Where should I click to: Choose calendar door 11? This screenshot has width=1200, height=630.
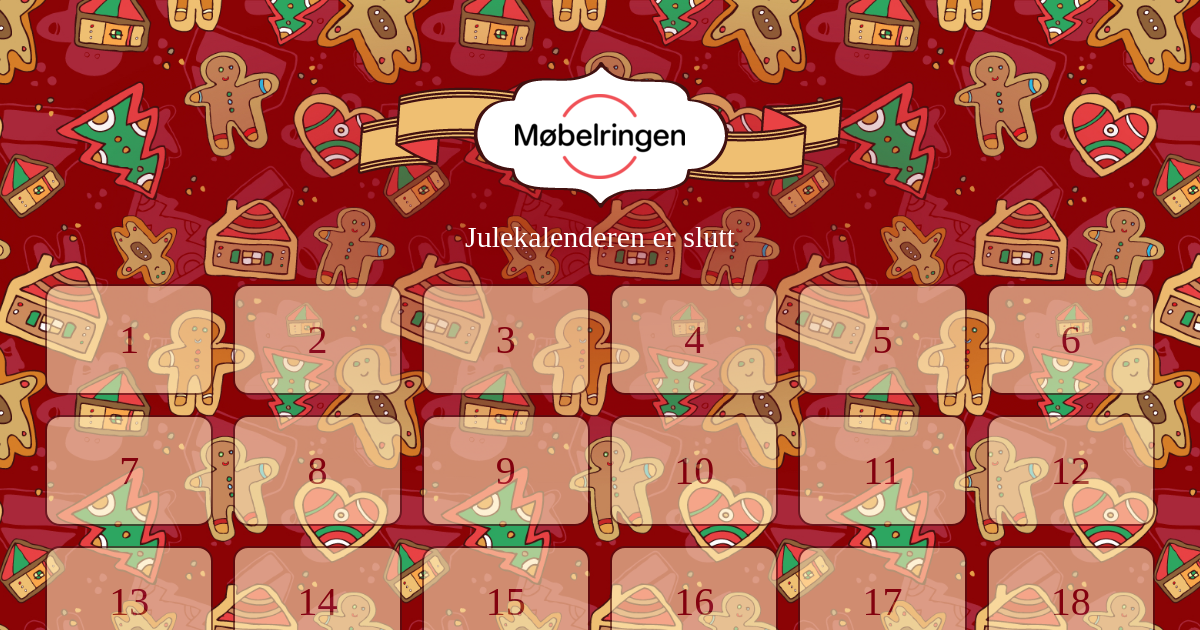882,471
